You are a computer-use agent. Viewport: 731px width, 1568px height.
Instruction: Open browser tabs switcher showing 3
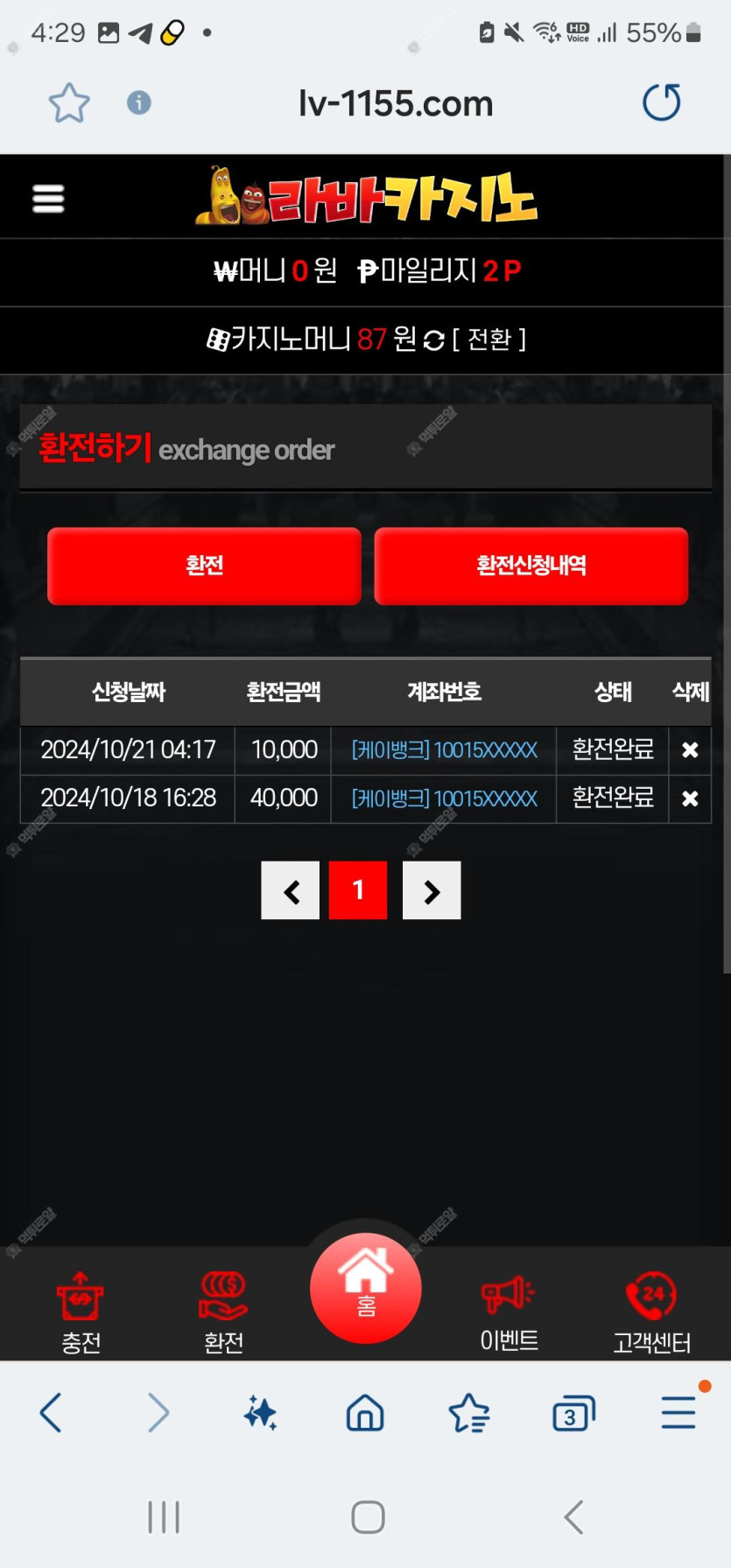pyautogui.click(x=573, y=1413)
